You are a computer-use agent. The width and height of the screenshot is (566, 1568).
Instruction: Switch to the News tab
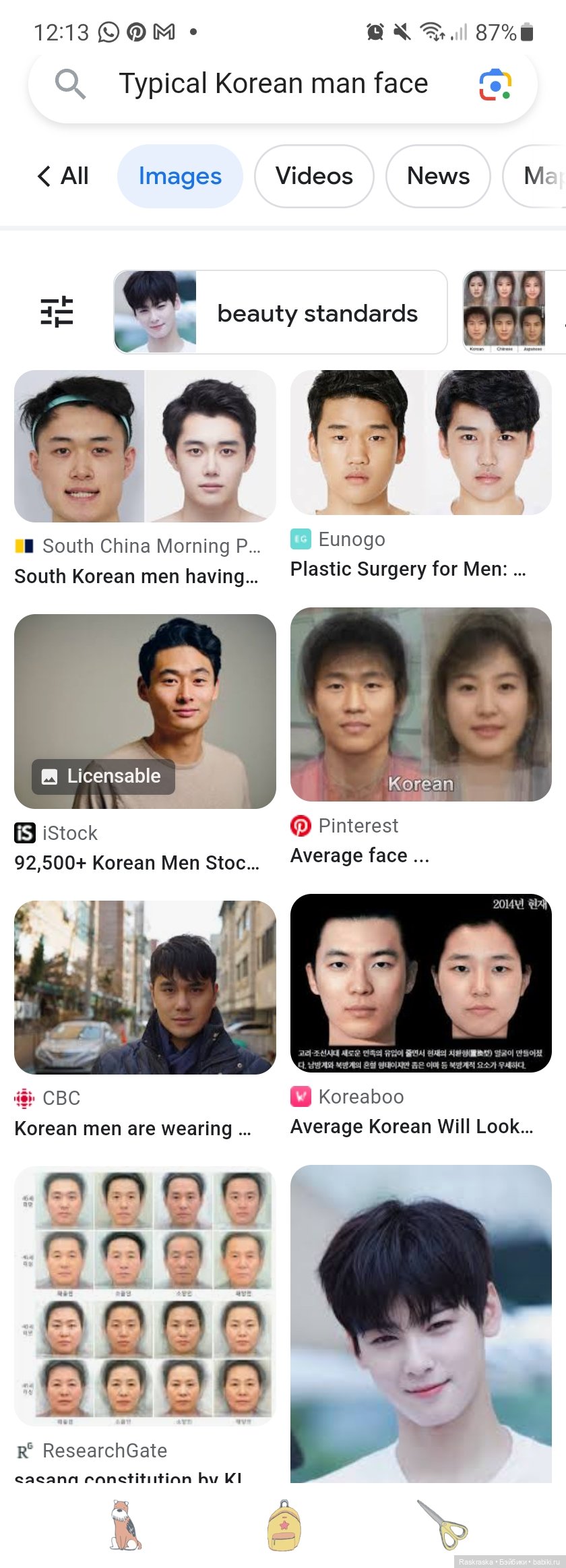click(x=438, y=176)
